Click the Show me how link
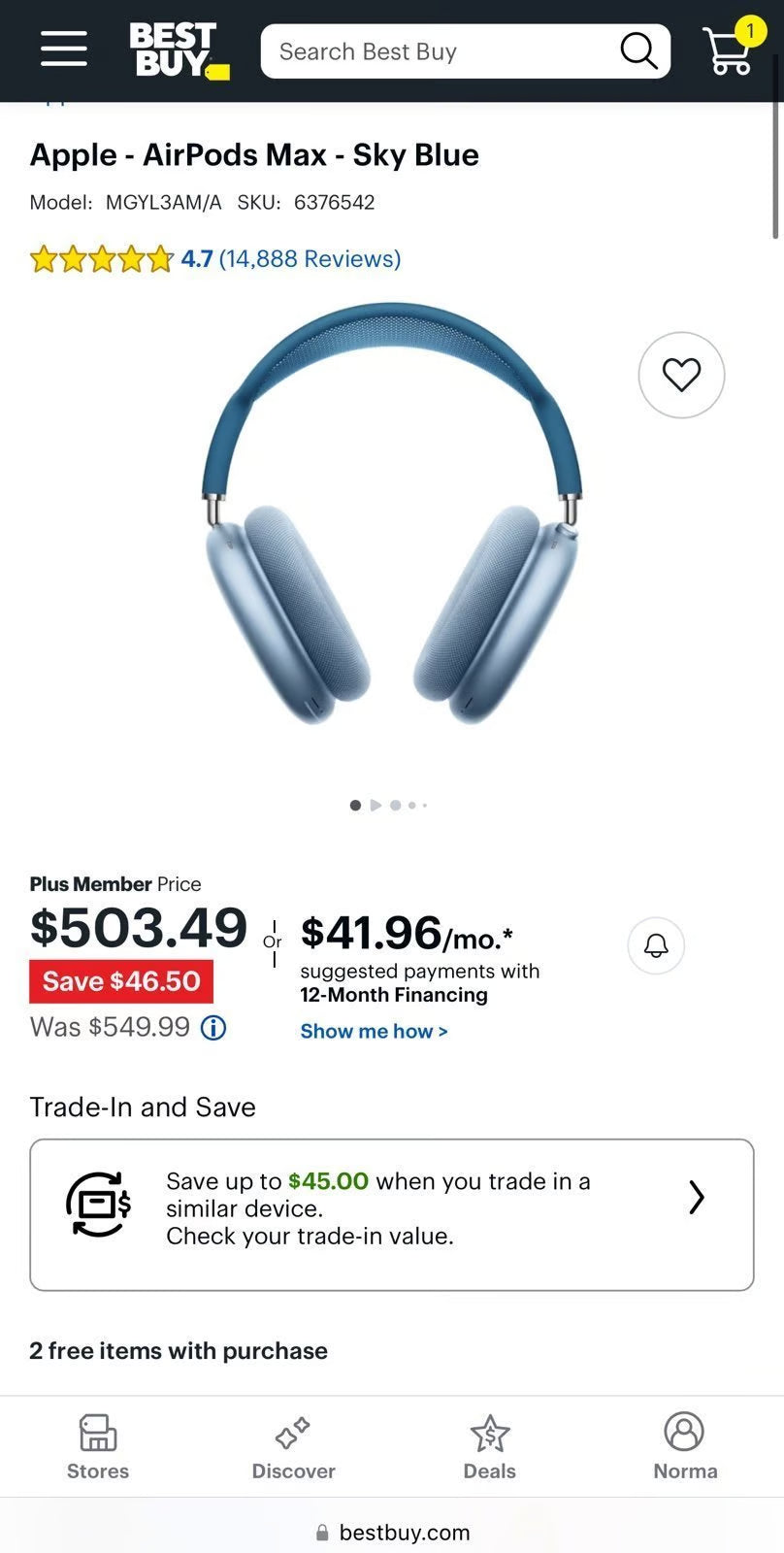The image size is (784, 1553). (x=374, y=1031)
